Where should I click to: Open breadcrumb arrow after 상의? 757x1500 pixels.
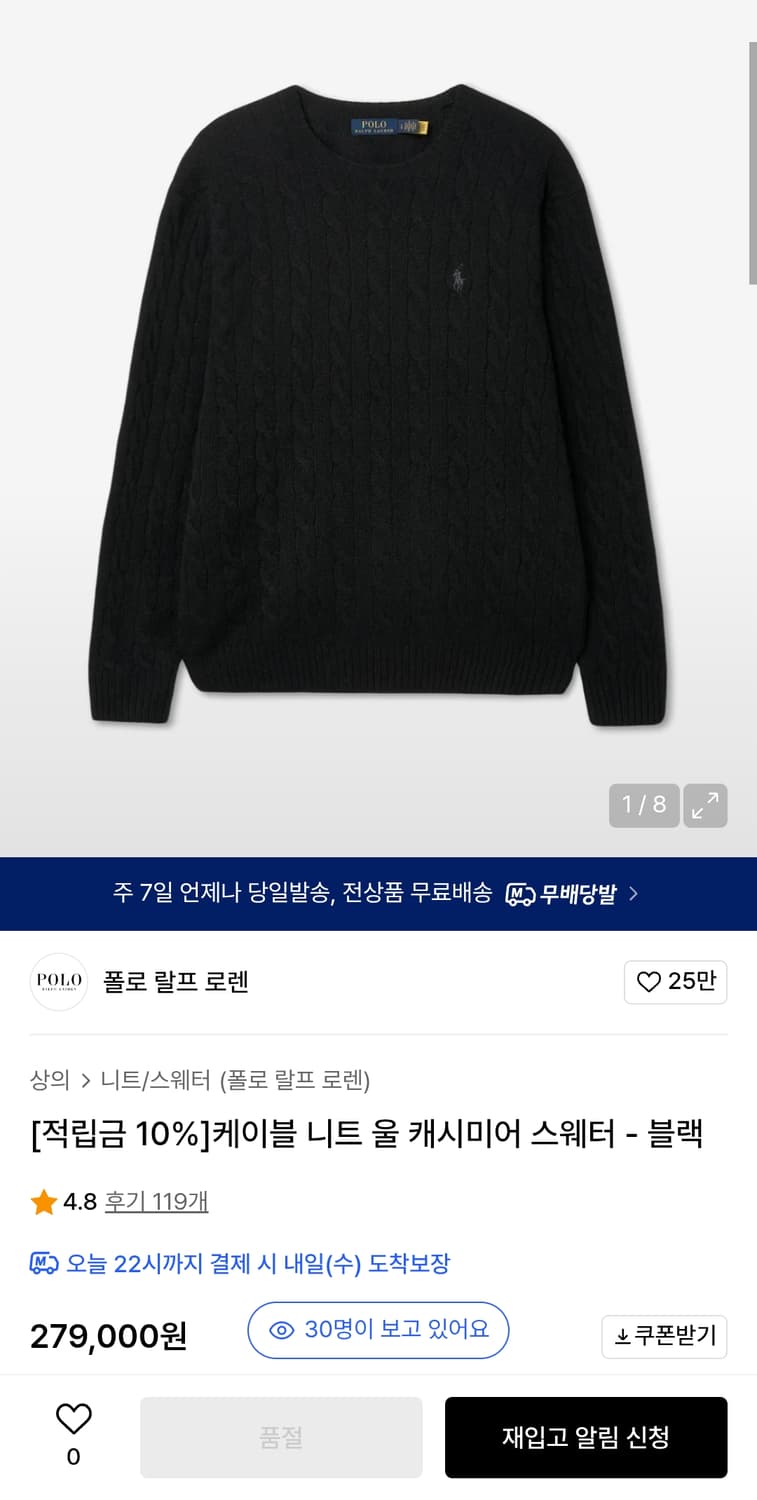85,1080
